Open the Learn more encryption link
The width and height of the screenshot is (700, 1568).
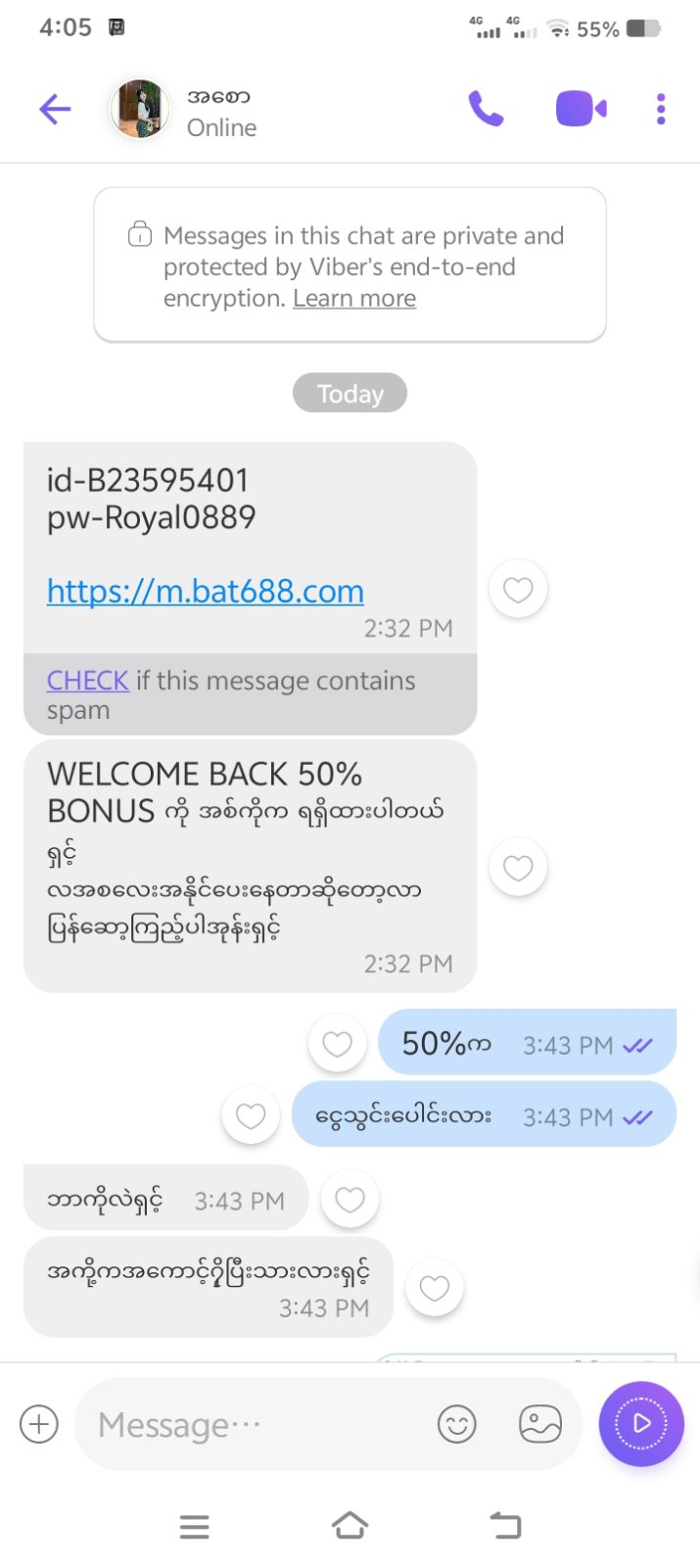click(353, 299)
